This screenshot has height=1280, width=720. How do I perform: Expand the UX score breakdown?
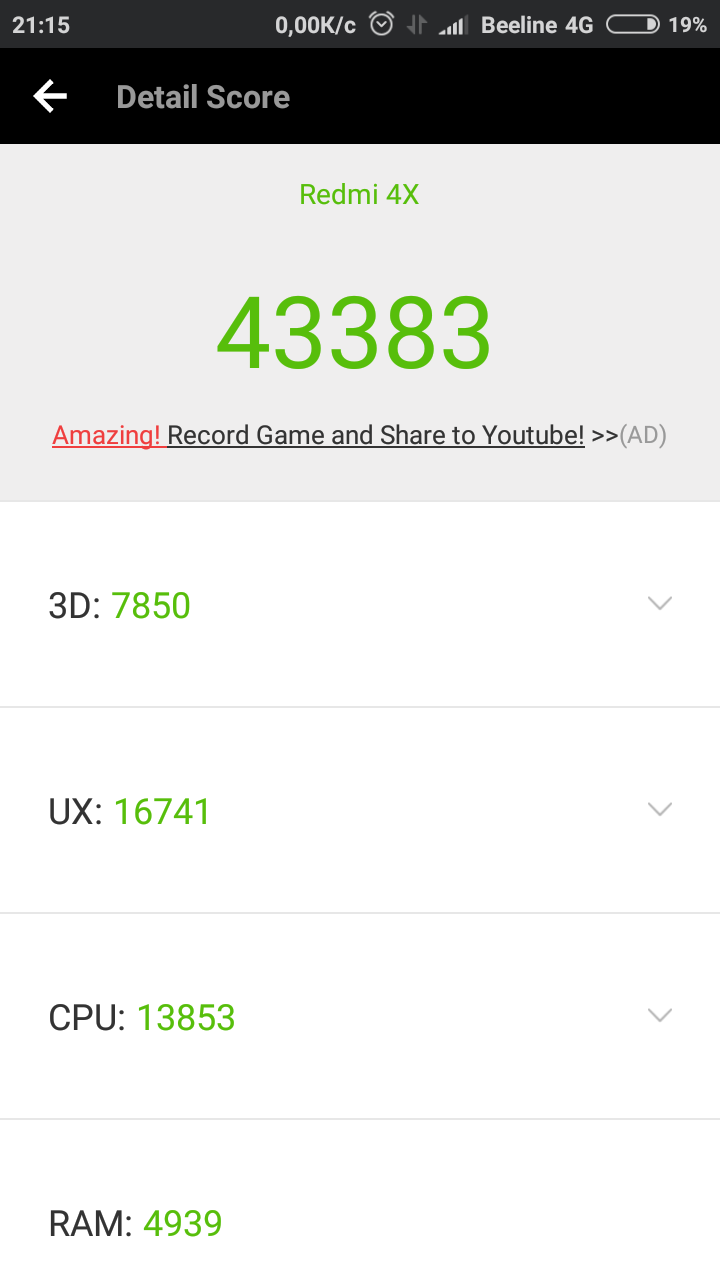(360, 810)
